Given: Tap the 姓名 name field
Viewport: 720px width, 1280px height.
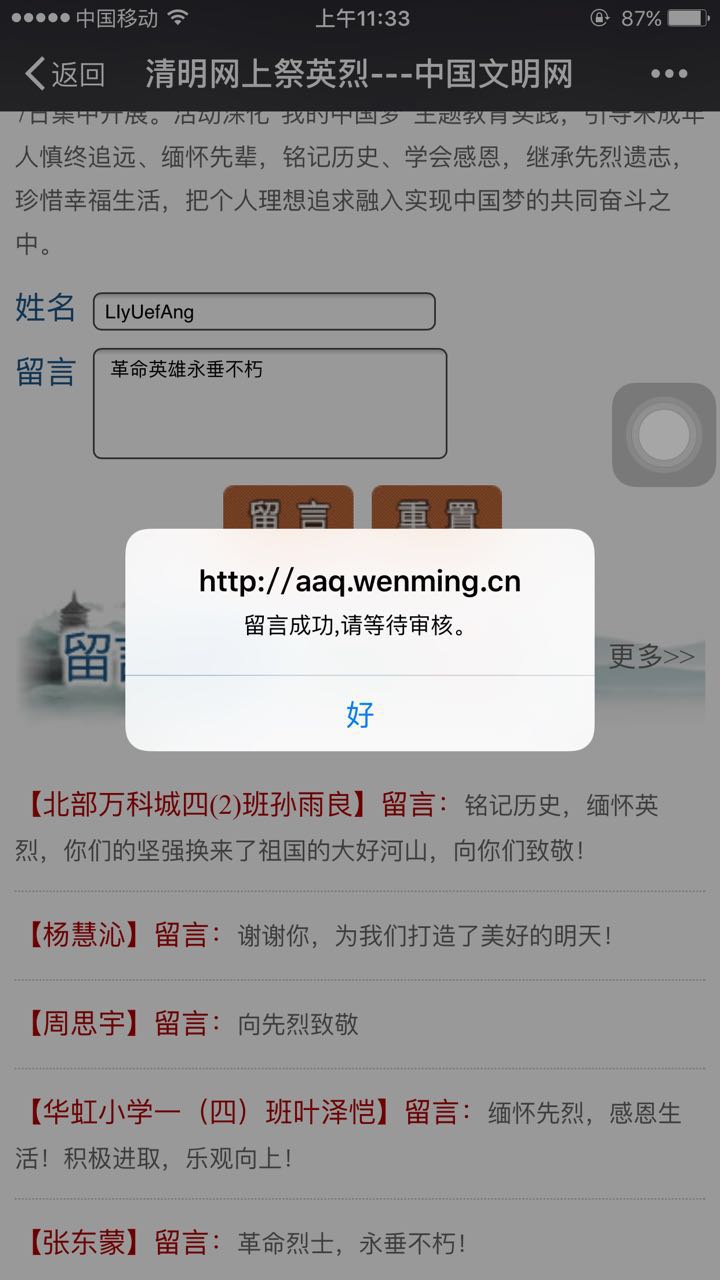Looking at the screenshot, I should click(x=264, y=312).
